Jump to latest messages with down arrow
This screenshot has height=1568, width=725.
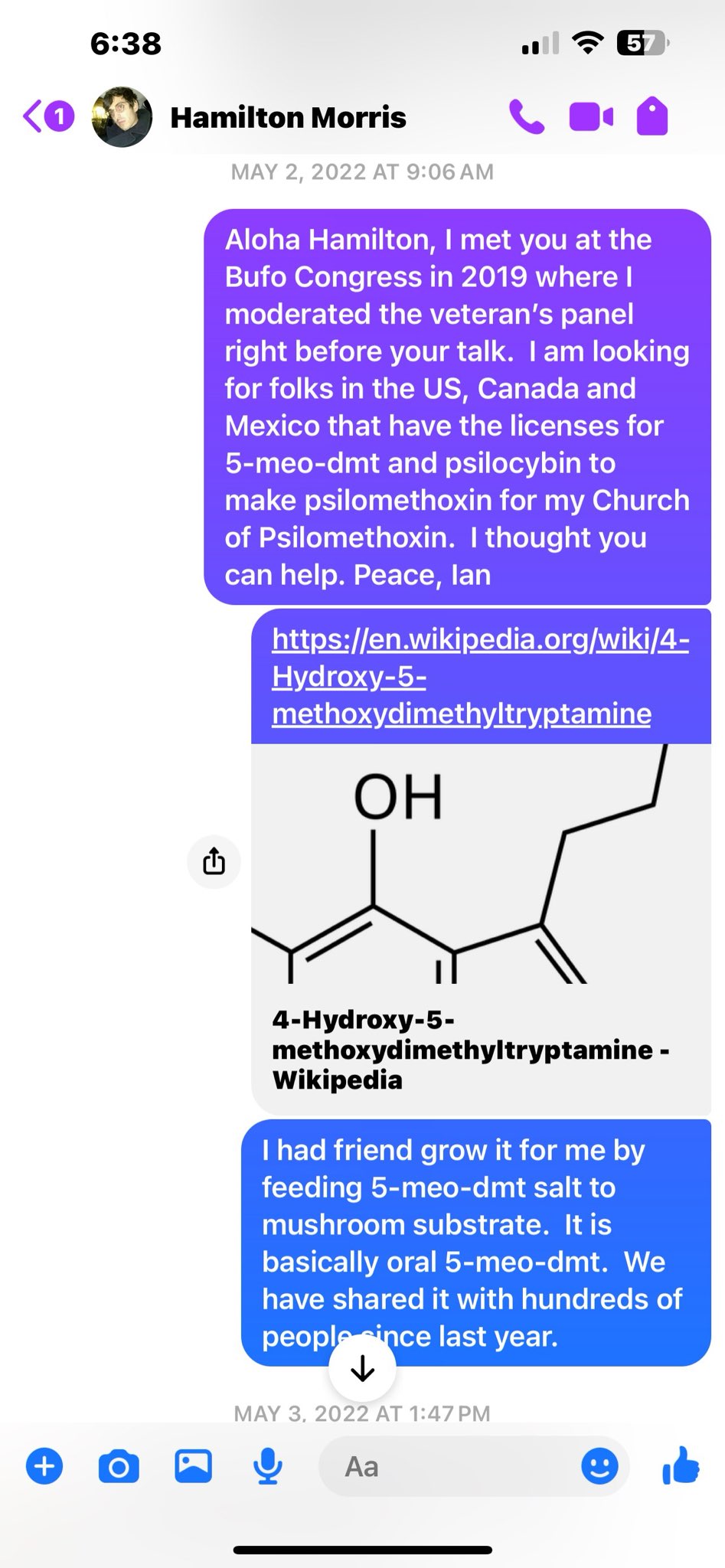(x=362, y=1370)
